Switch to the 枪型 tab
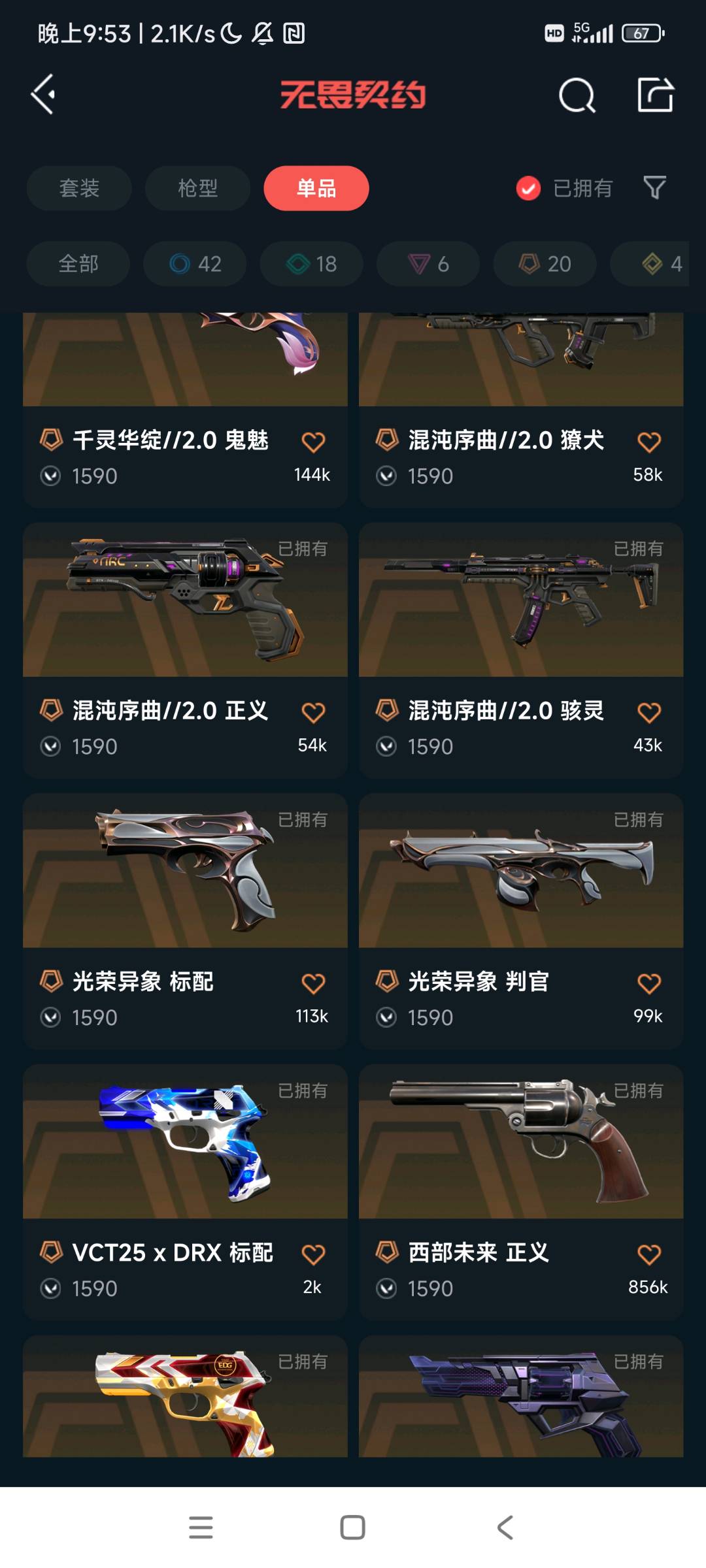 tap(197, 188)
